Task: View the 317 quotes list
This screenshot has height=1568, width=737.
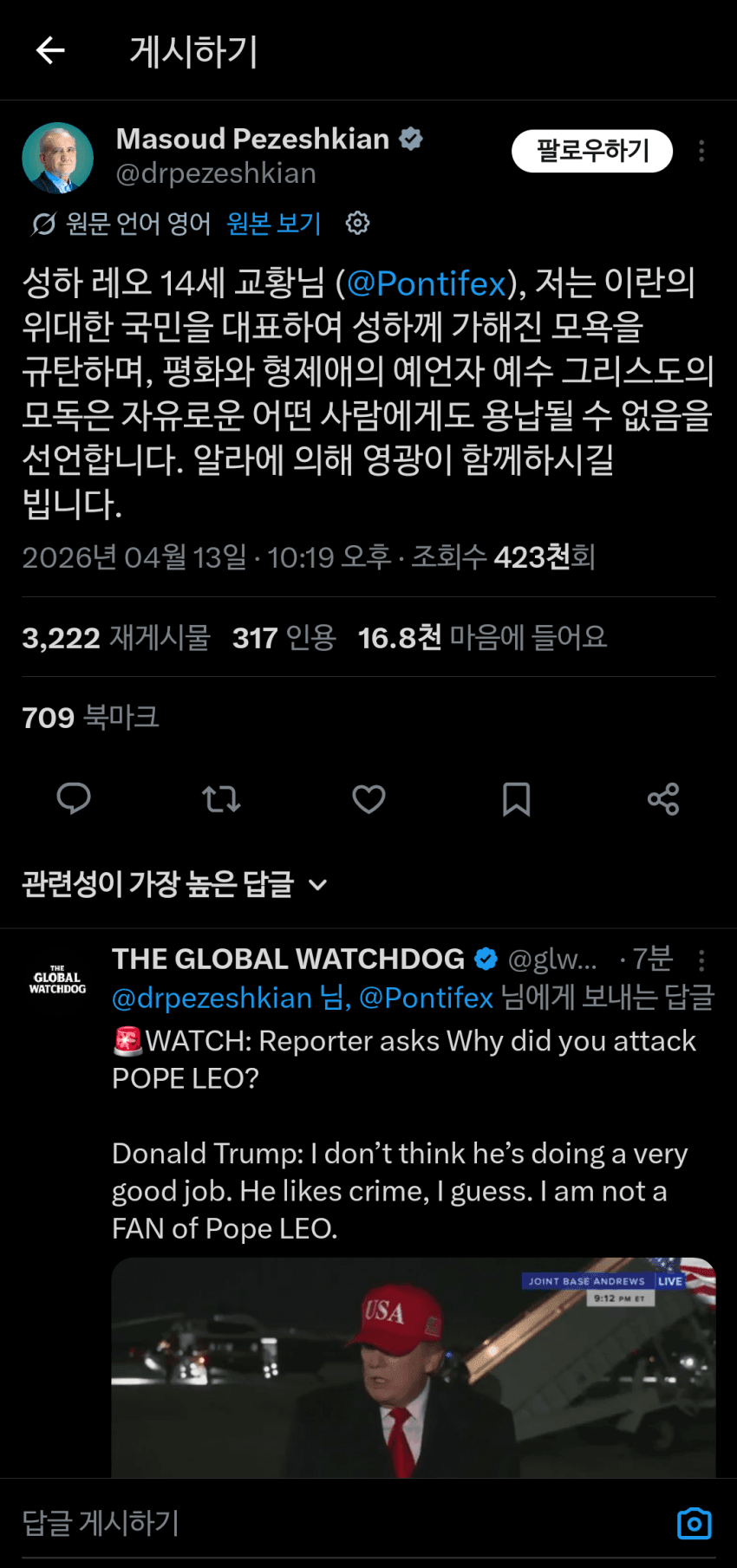Action: point(284,638)
